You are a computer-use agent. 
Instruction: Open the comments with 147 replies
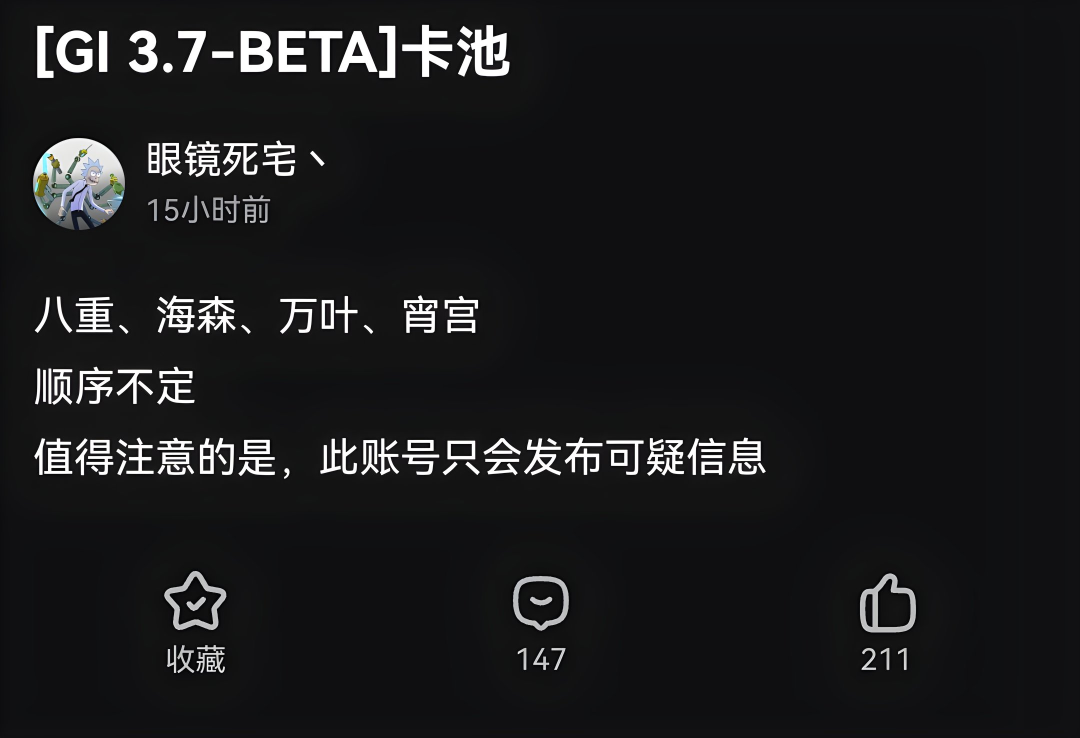(541, 604)
